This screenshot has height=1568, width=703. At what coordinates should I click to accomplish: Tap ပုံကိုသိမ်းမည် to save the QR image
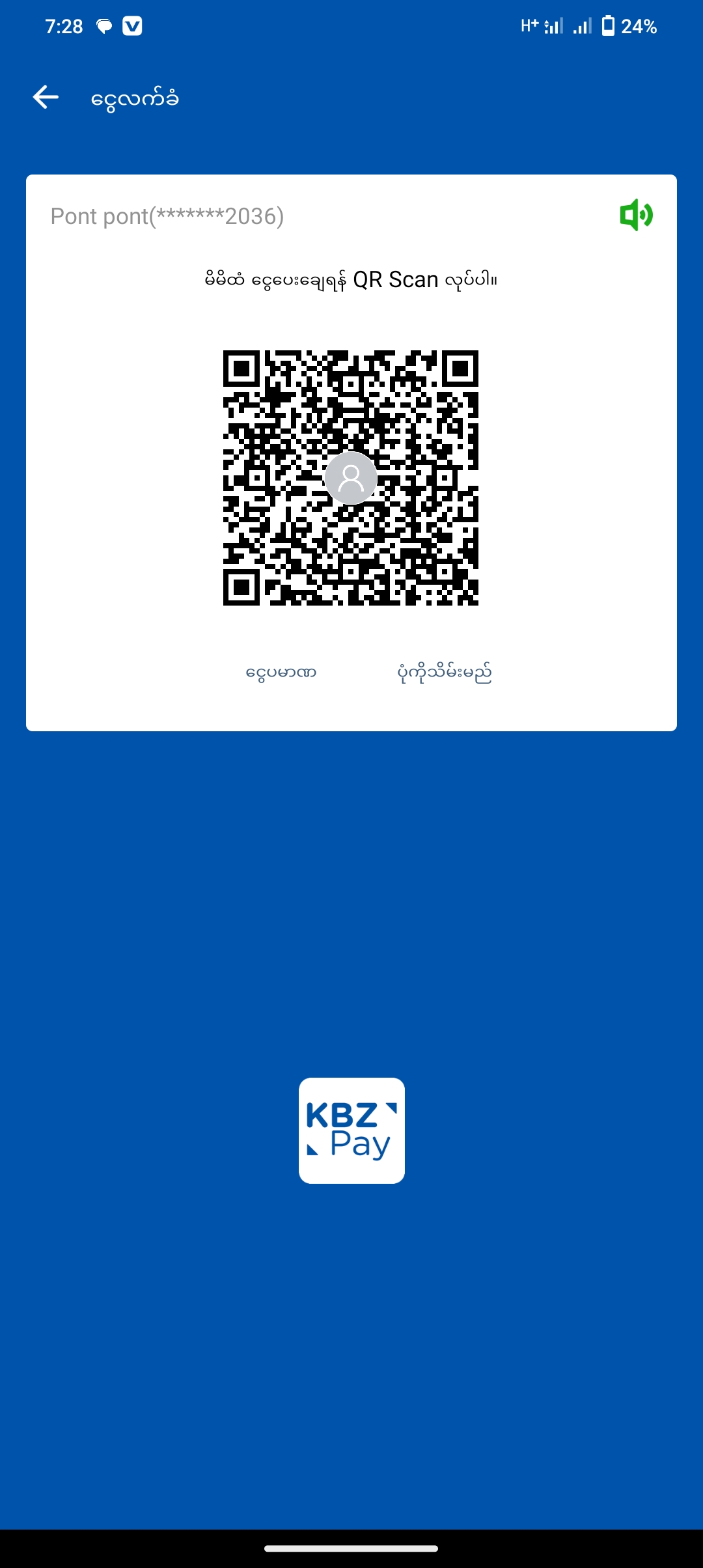444,672
